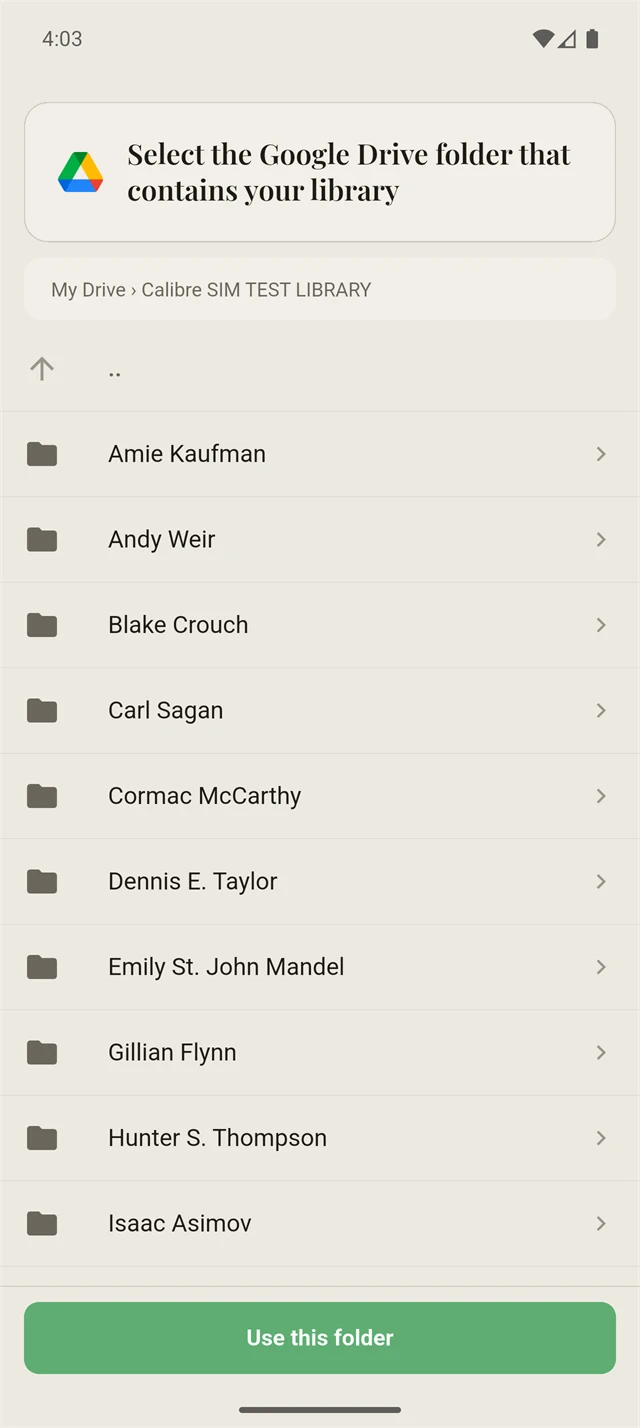640x1428 pixels.
Task: Open the Emily St. John Mandel folder
Action: (x=320, y=967)
